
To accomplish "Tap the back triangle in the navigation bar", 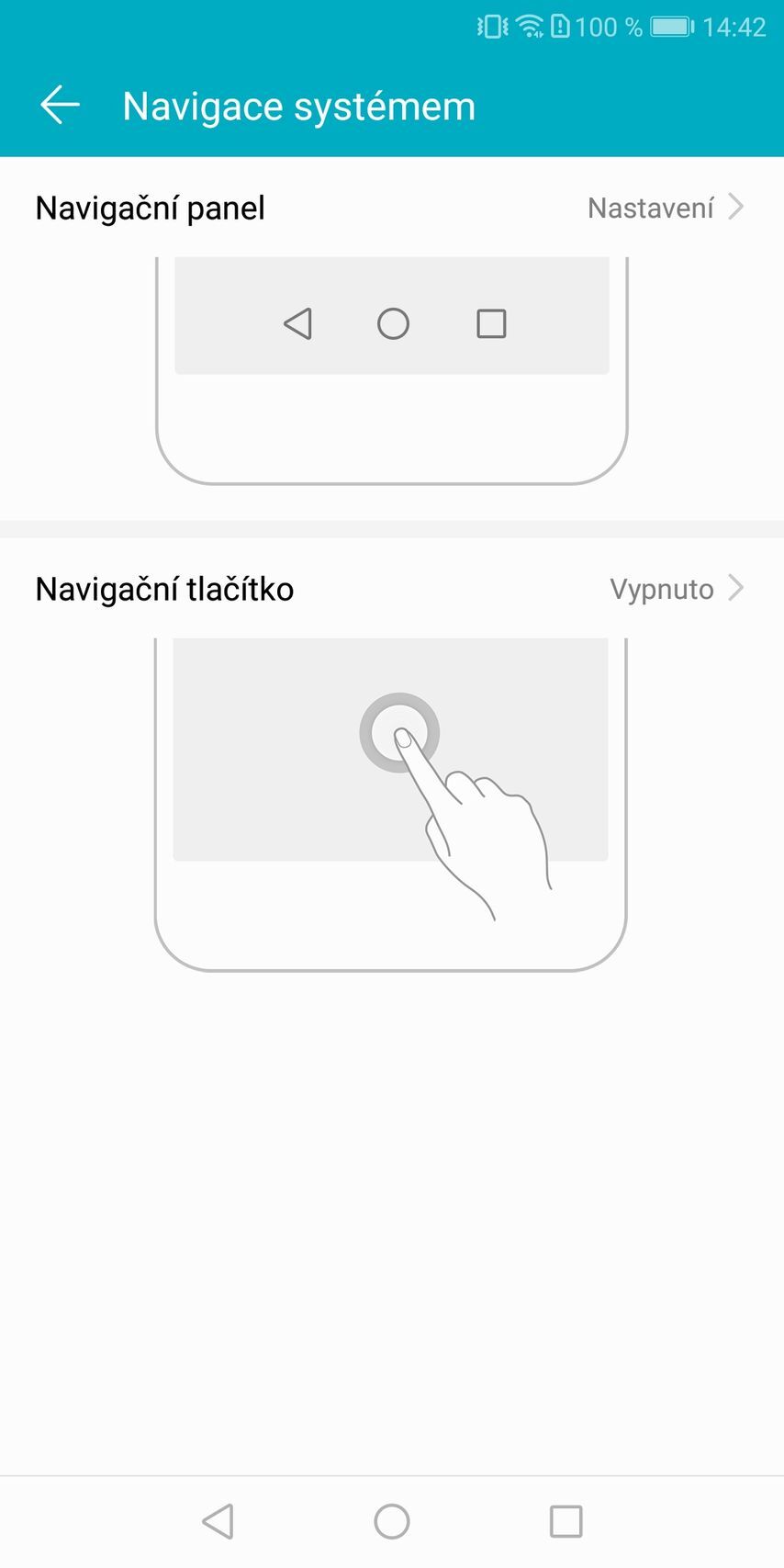I will pos(218,1520).
